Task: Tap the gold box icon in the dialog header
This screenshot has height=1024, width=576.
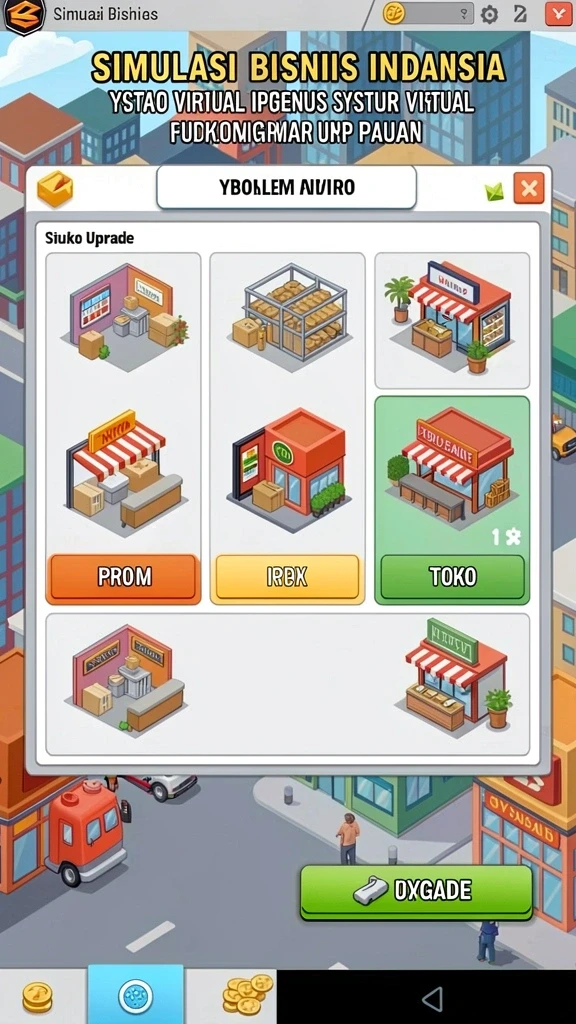Action: coord(56,189)
